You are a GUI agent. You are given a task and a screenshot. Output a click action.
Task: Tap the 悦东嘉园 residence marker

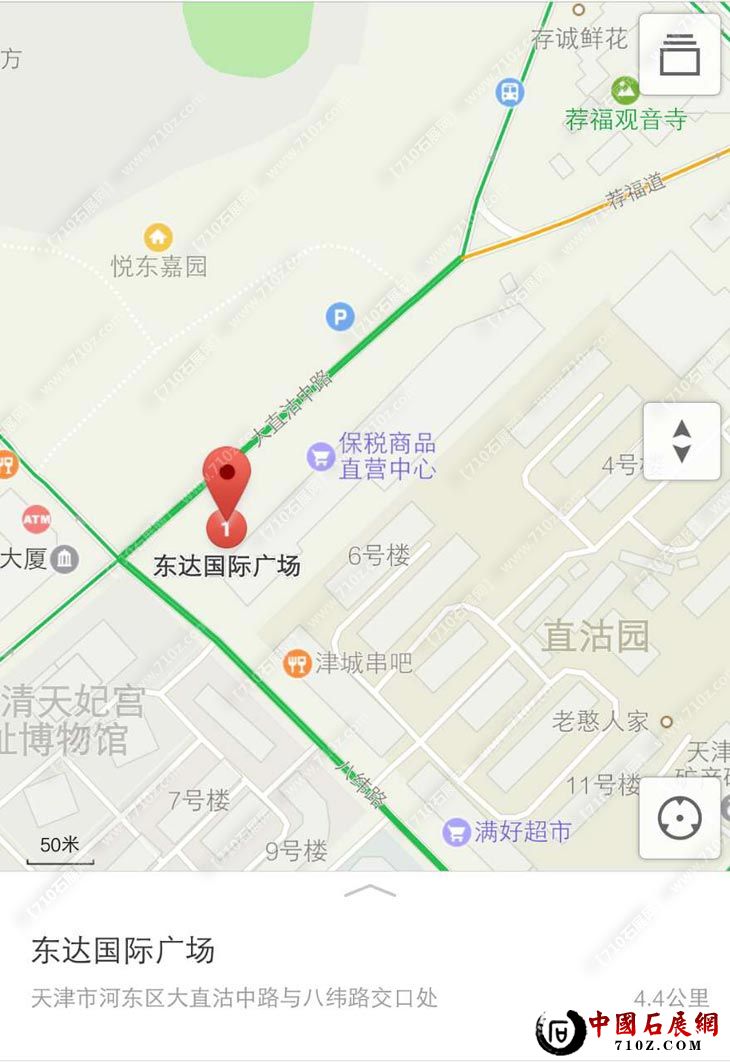[158, 237]
